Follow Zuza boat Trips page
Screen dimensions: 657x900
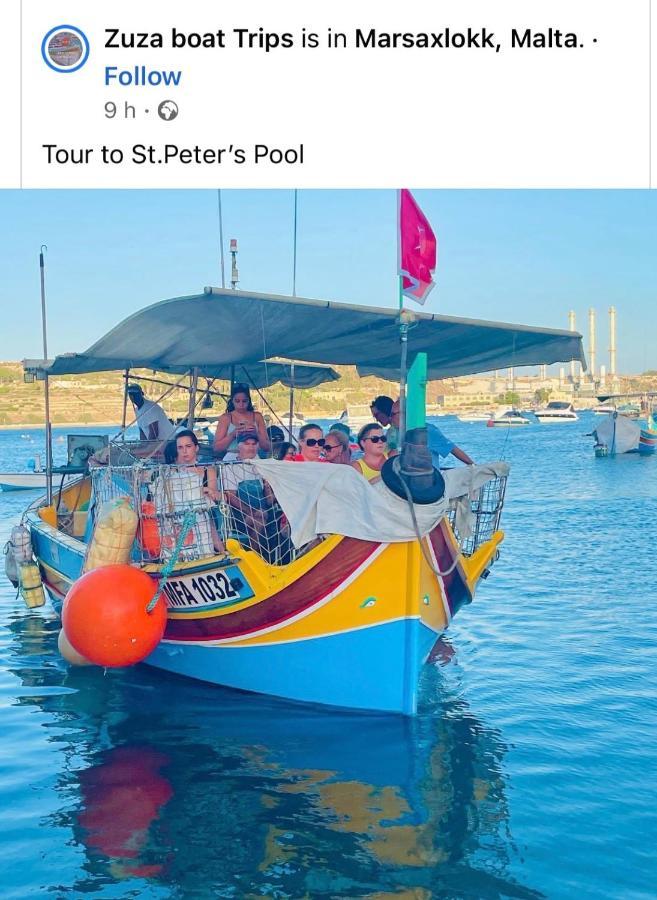[x=142, y=76]
